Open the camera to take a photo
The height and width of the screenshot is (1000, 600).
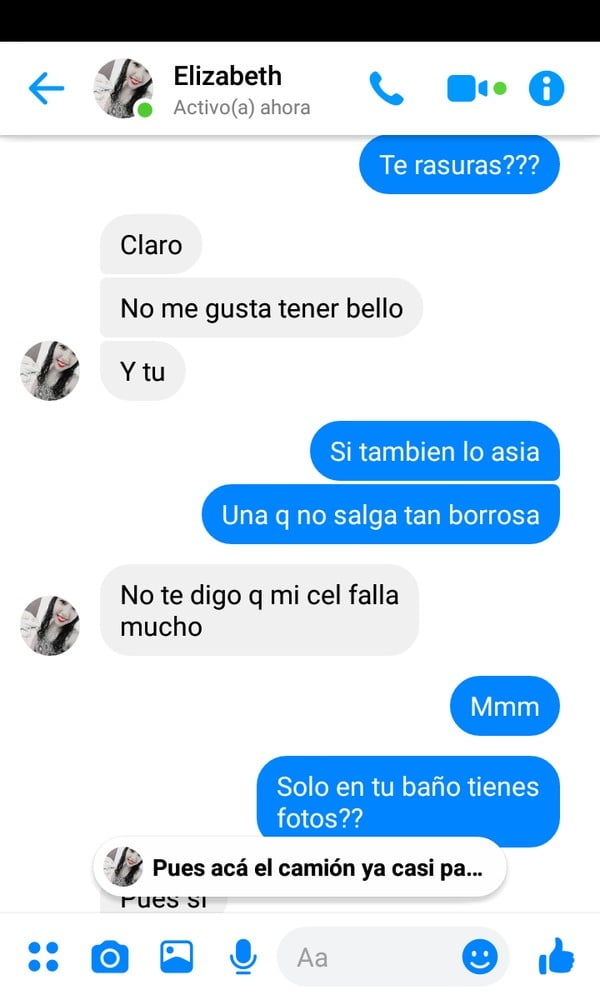110,957
